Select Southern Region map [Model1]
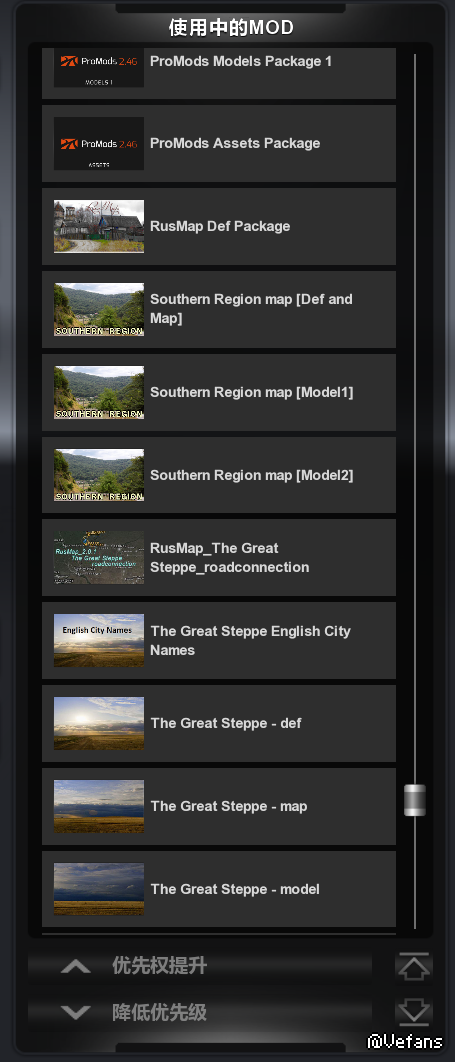Viewport: 455px width, 1062px height. 219,392
